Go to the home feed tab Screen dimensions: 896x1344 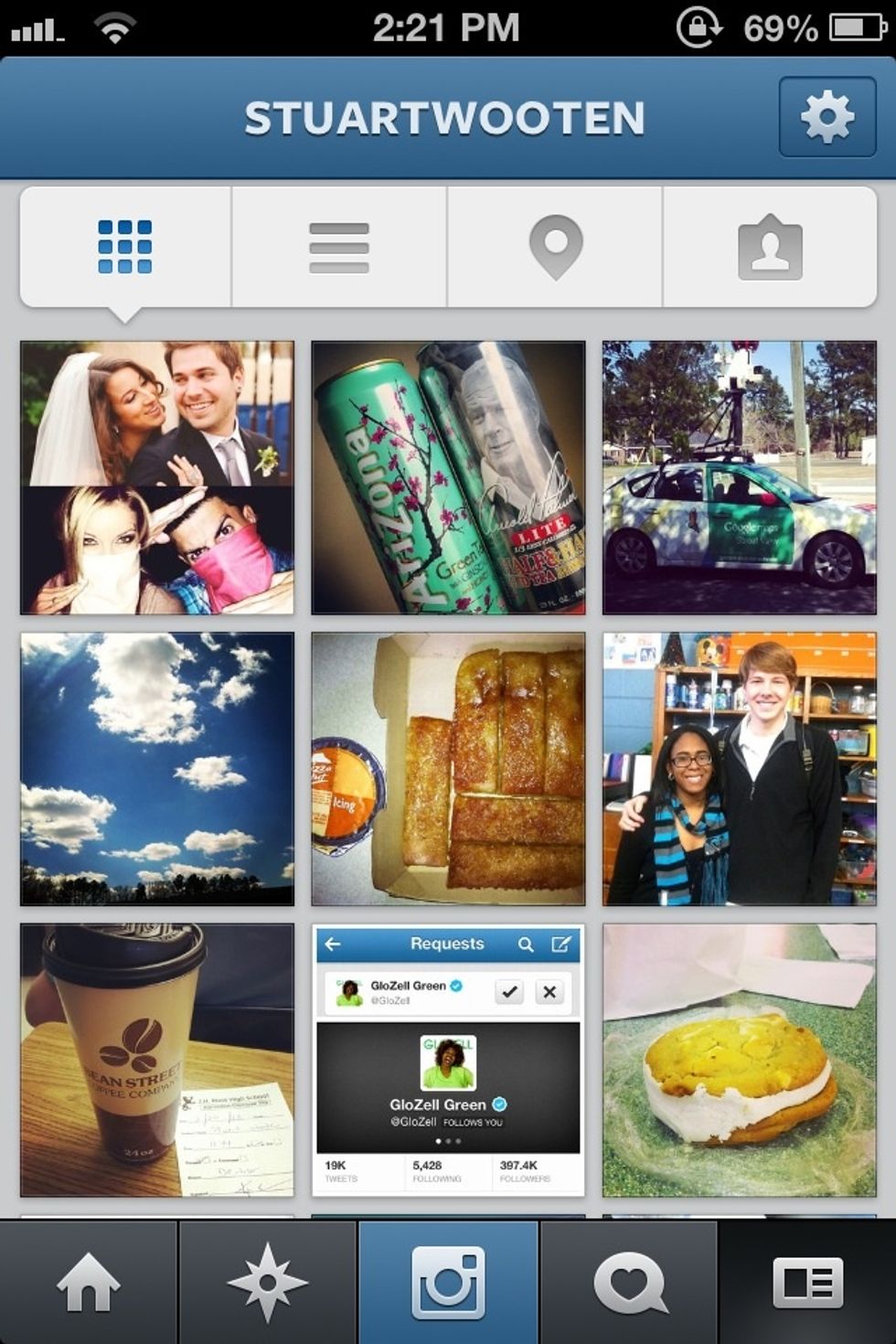pos(89,1283)
